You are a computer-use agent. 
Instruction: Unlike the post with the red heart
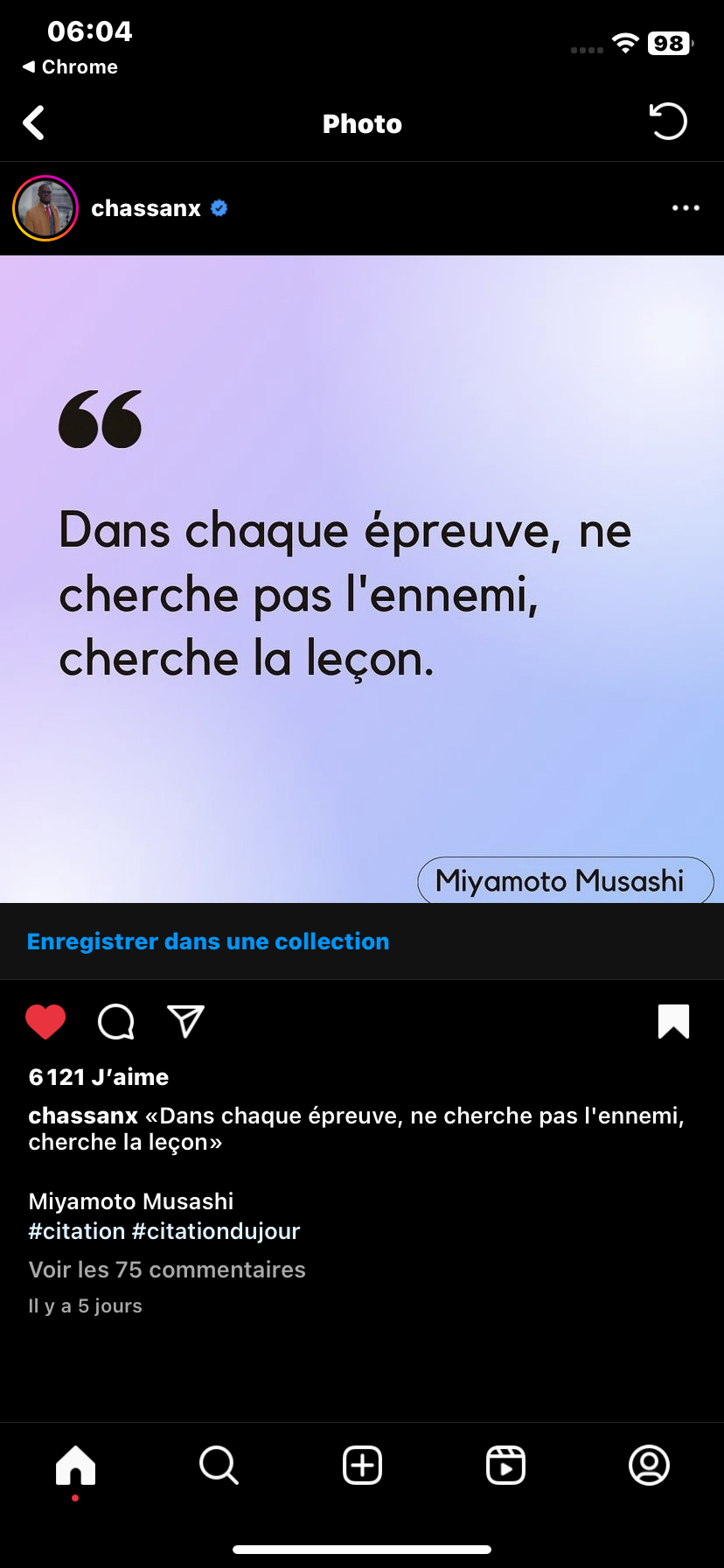pos(45,1021)
